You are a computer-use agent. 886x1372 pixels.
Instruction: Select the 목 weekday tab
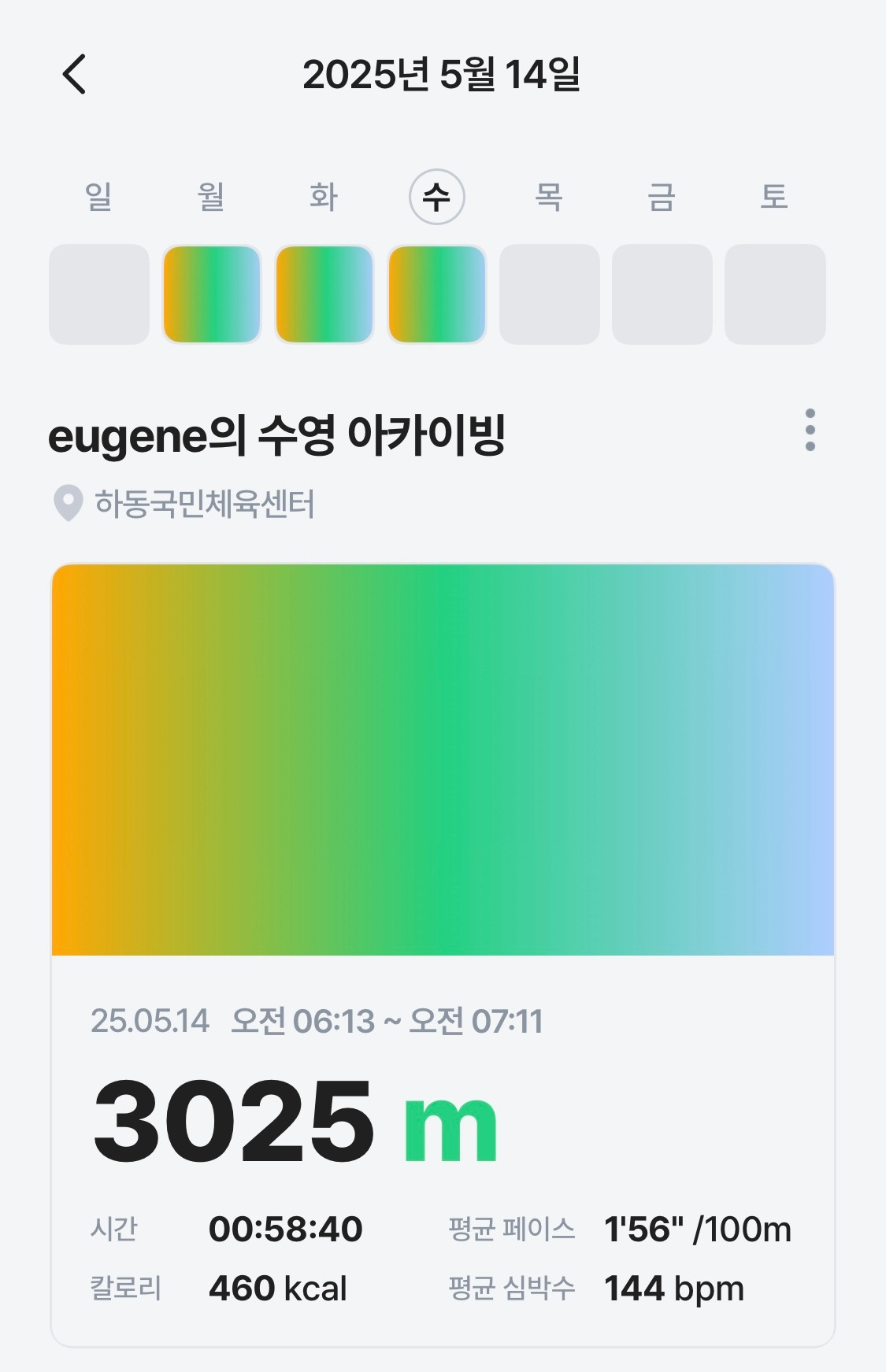[548, 196]
